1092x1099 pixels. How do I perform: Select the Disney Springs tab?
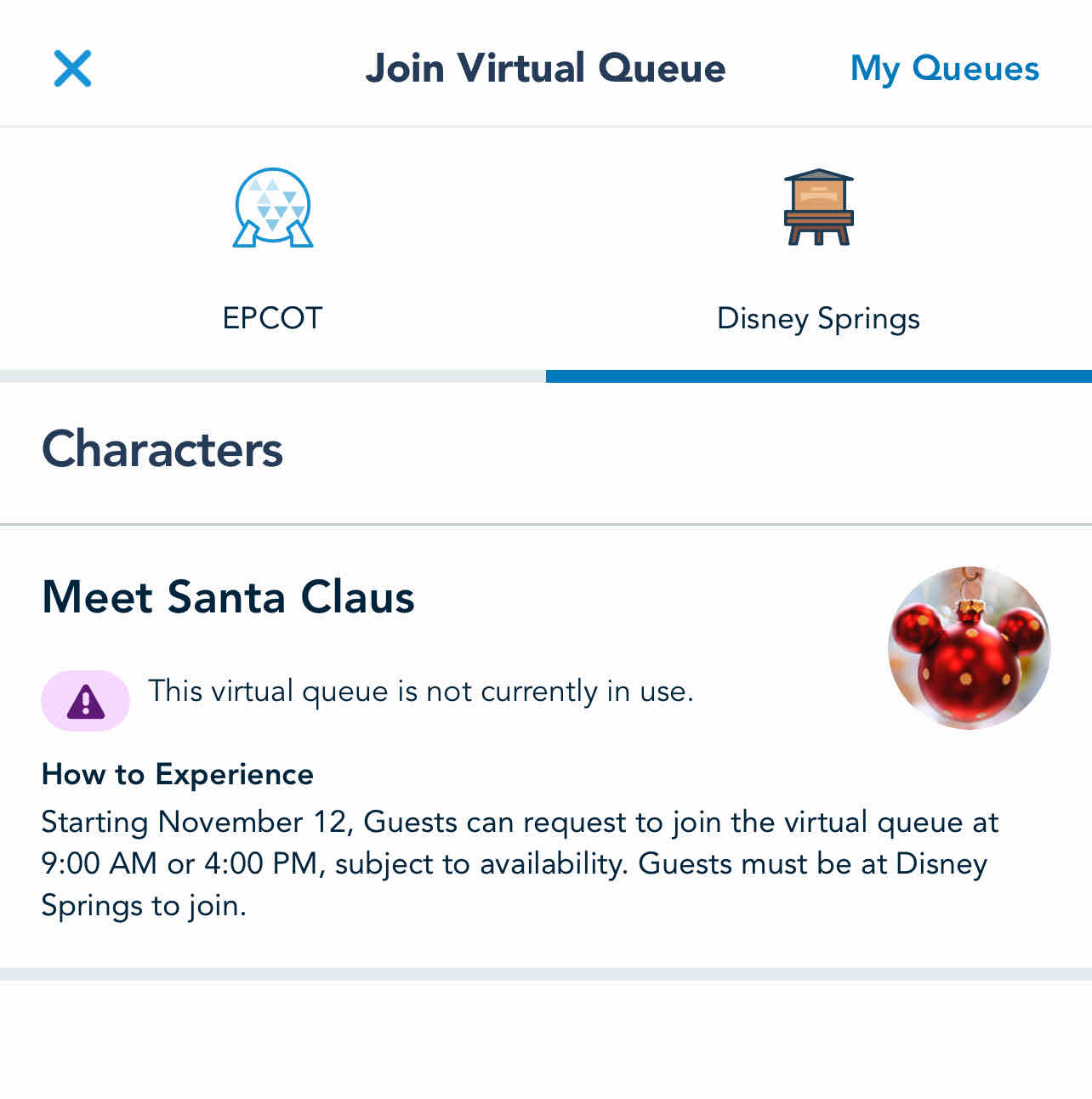818,251
